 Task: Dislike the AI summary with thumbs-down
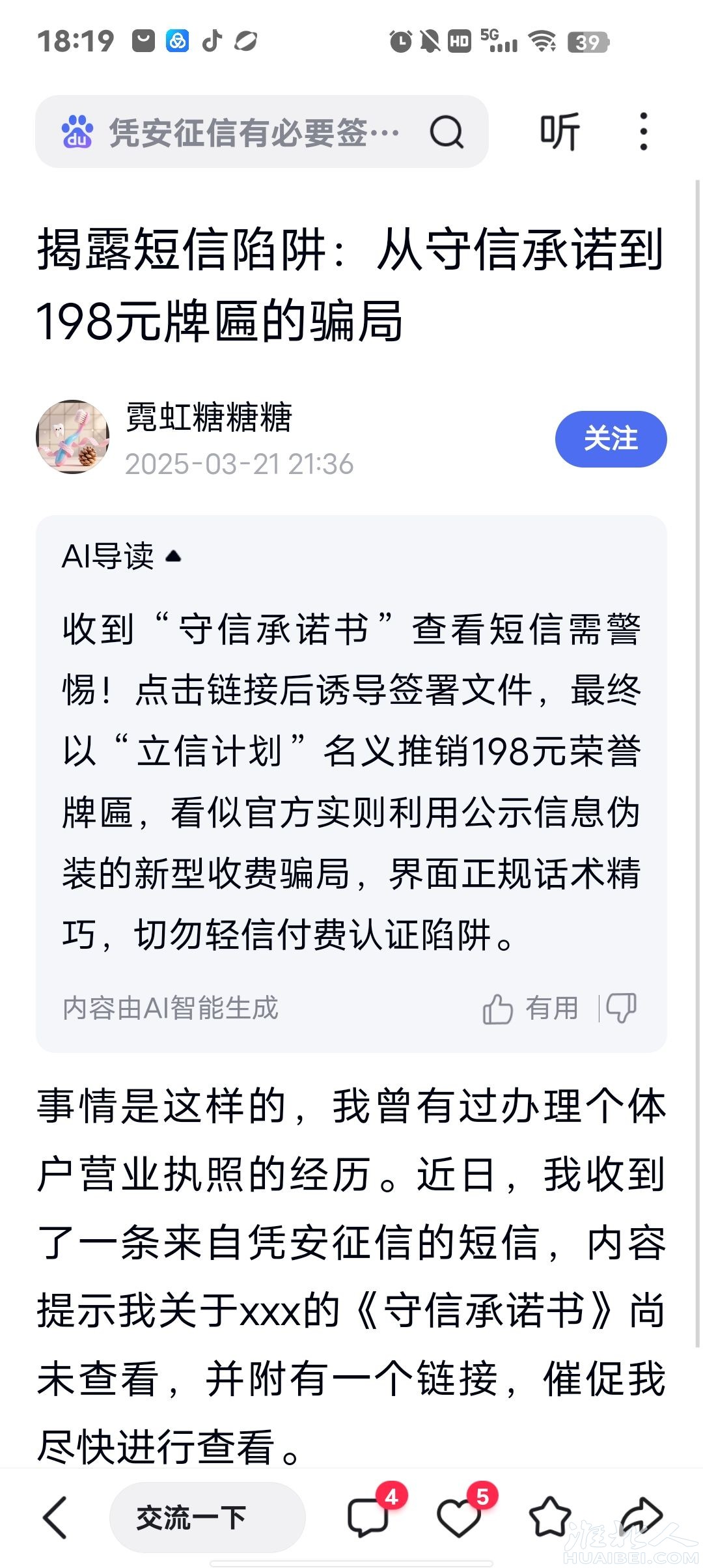point(621,1009)
